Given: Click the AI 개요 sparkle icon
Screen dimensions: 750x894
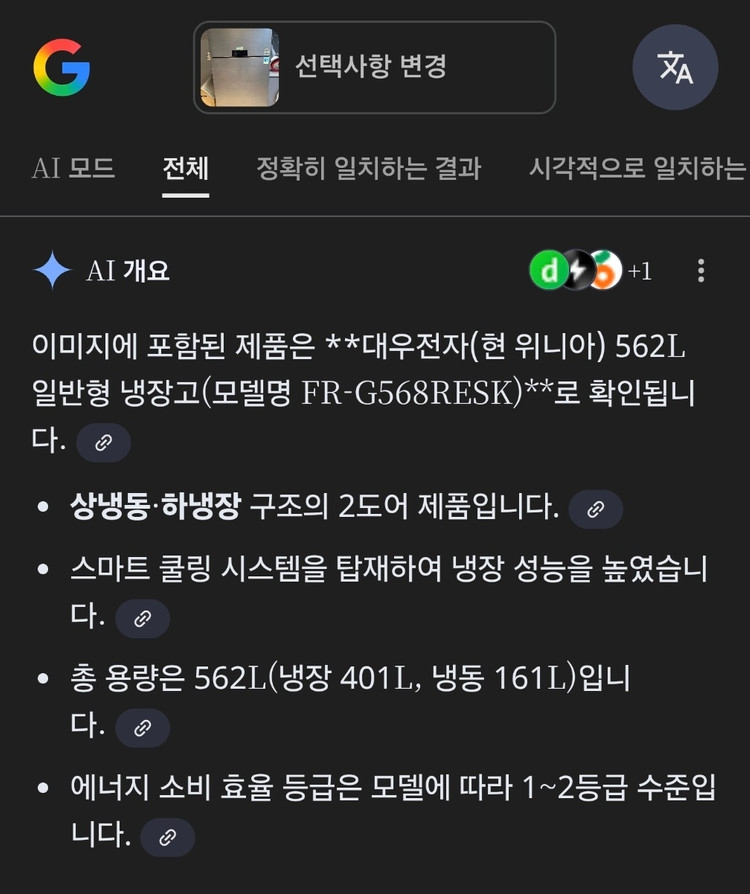Looking at the screenshot, I should coord(53,270).
